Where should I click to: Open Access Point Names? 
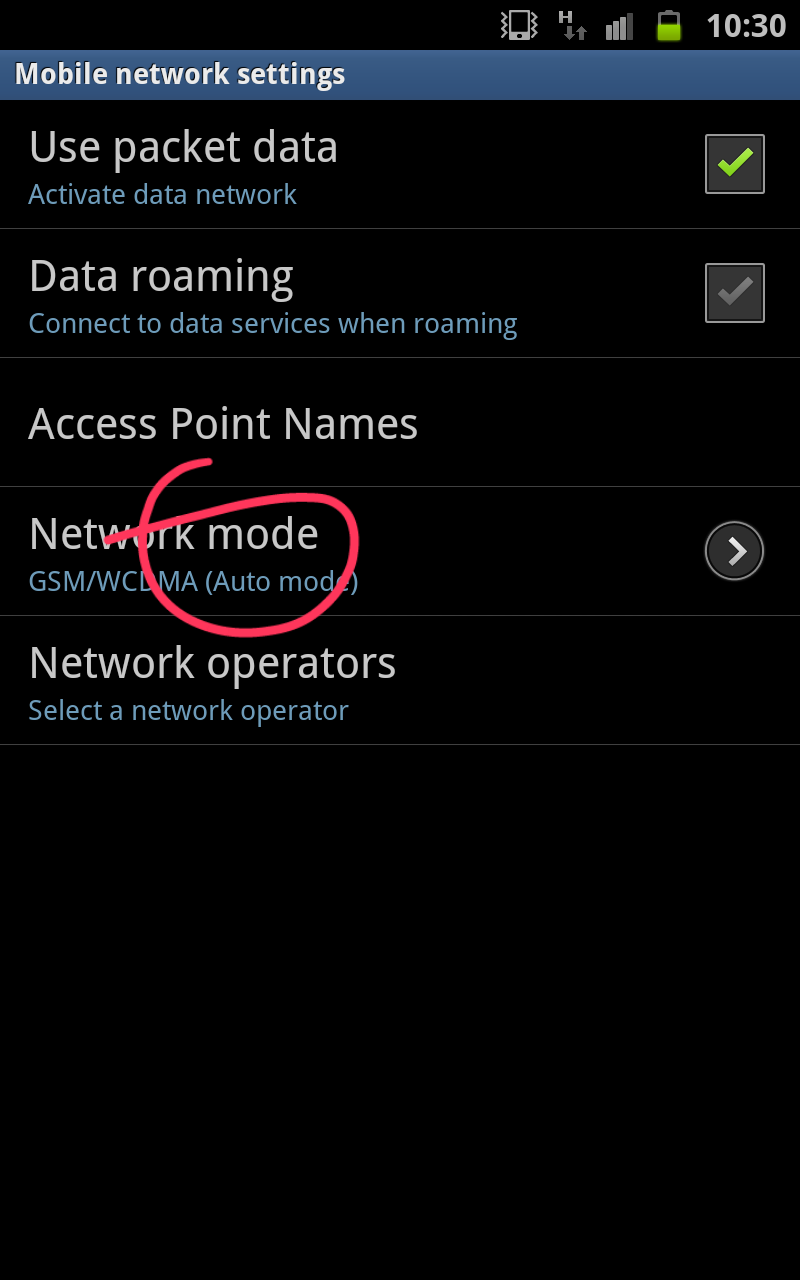400,423
